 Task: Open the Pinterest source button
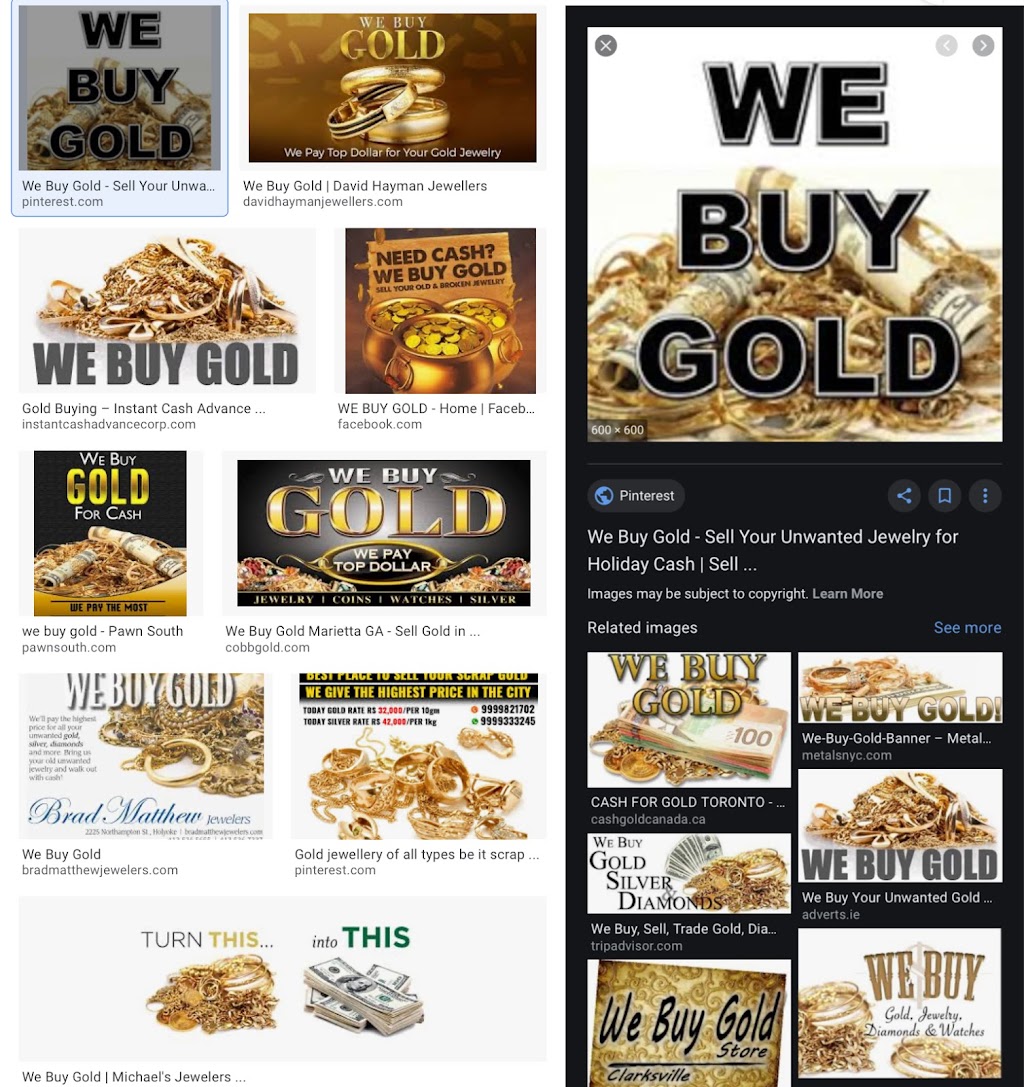click(635, 495)
